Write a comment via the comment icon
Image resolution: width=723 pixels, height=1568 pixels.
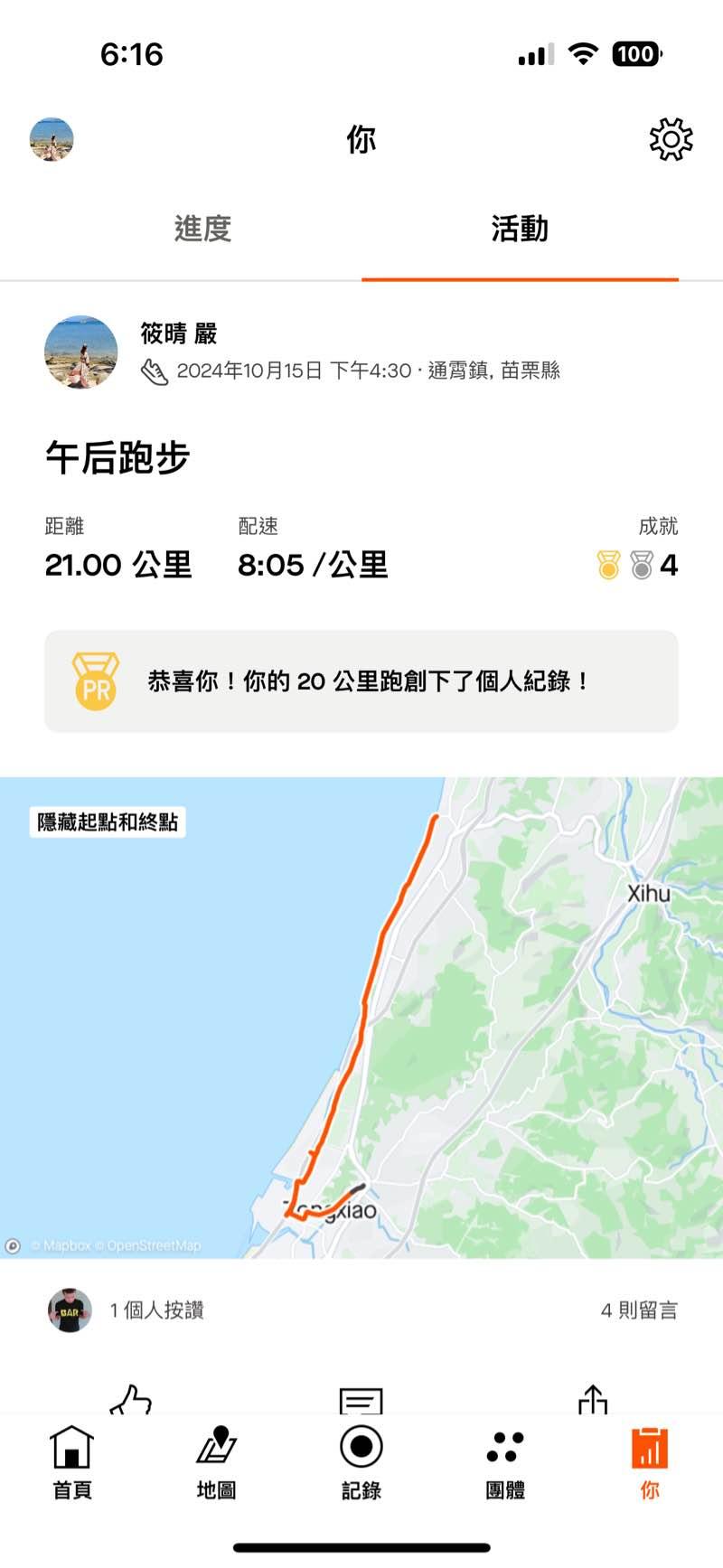point(361,1401)
